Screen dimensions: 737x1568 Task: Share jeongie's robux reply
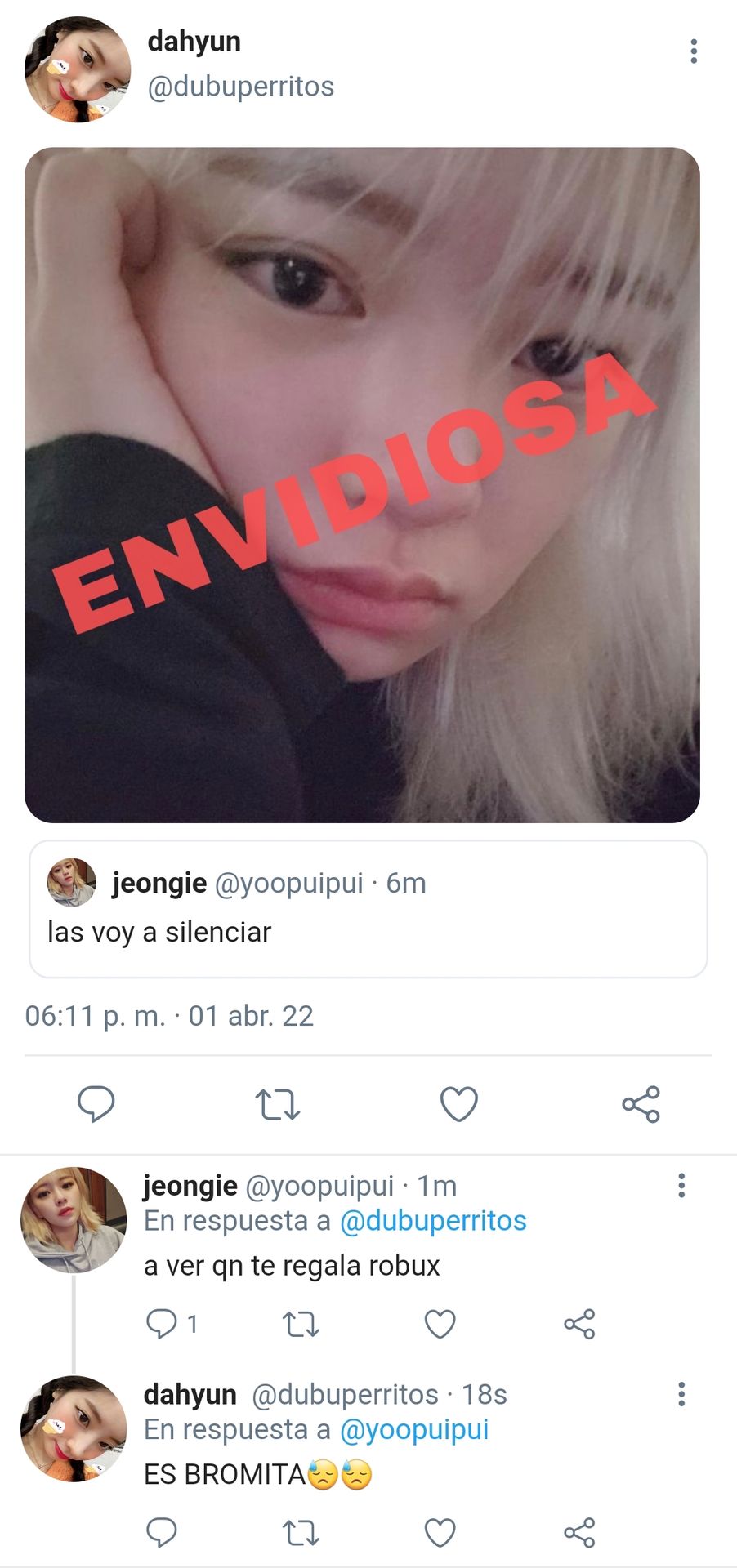pos(579,1323)
